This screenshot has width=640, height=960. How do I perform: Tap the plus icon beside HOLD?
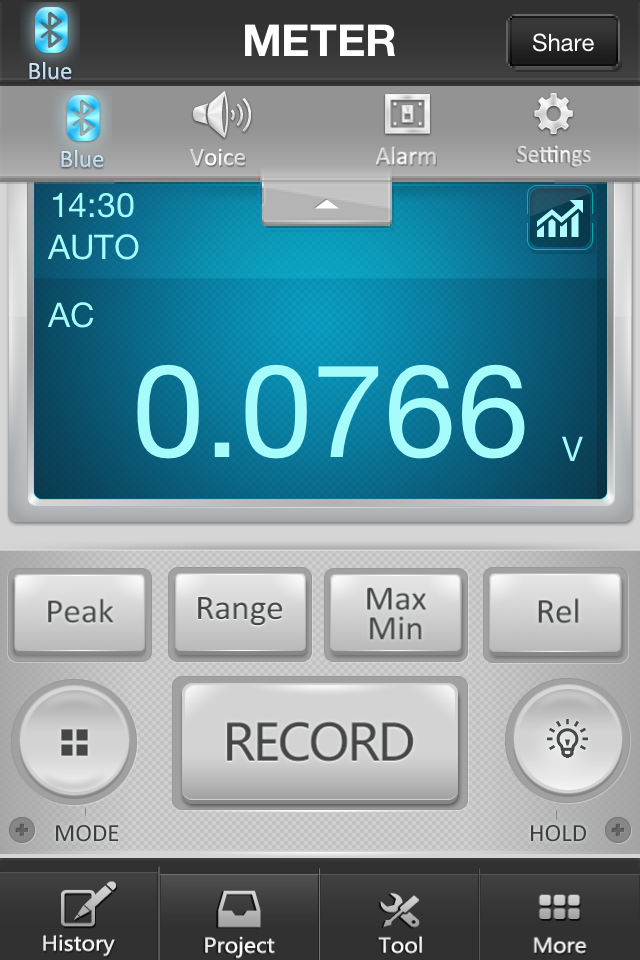[617, 830]
